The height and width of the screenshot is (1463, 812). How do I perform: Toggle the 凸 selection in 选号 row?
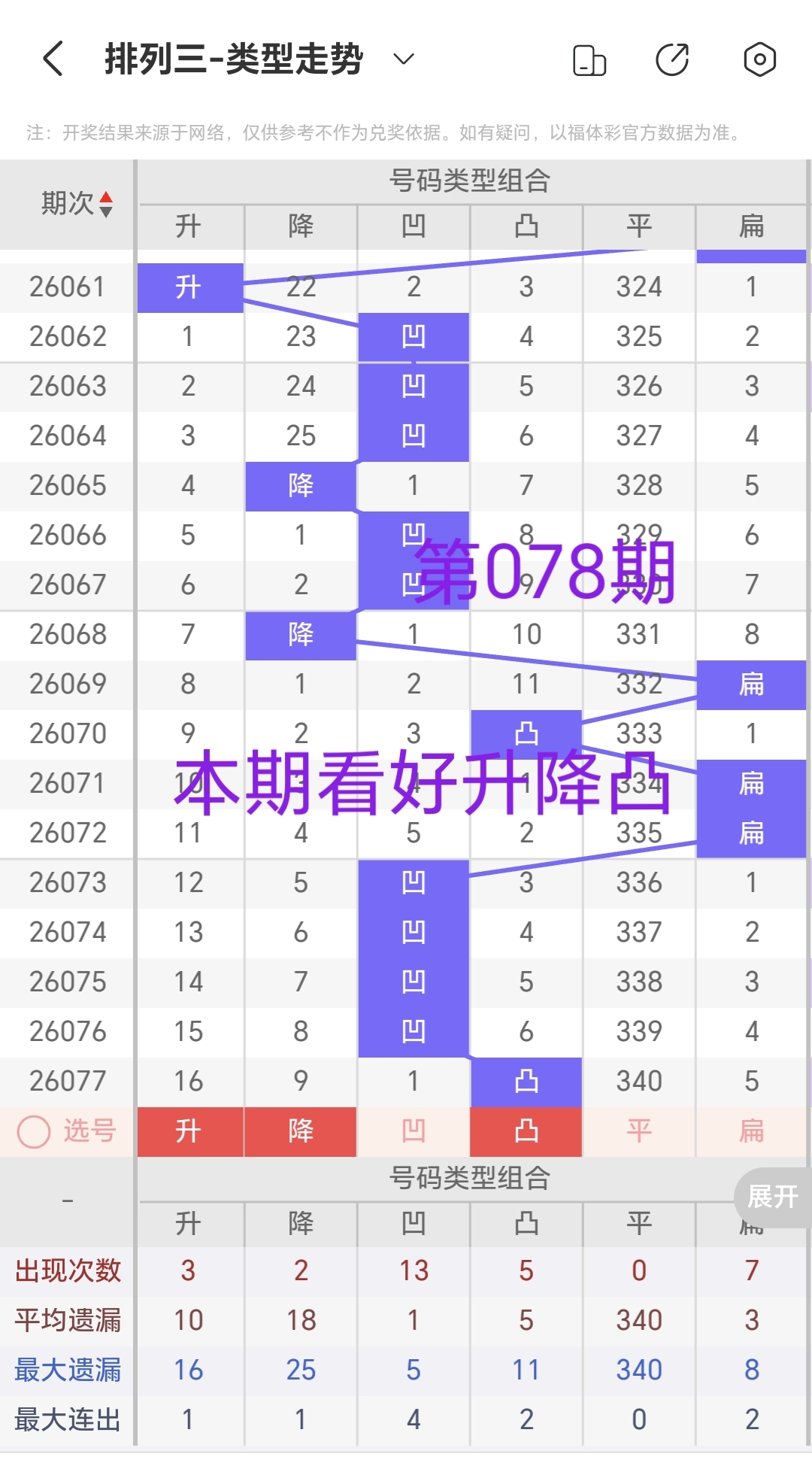526,1132
